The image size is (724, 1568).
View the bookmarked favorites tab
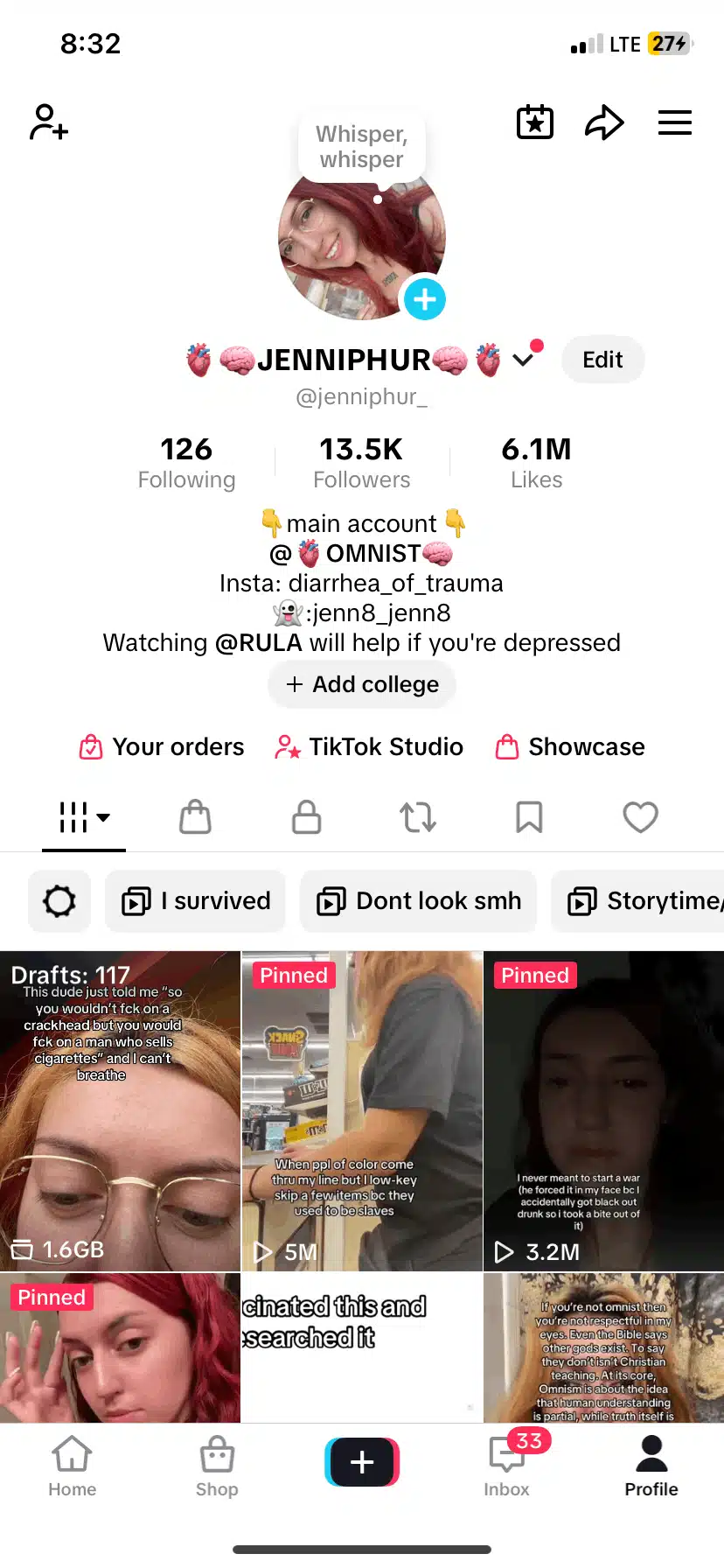529,817
